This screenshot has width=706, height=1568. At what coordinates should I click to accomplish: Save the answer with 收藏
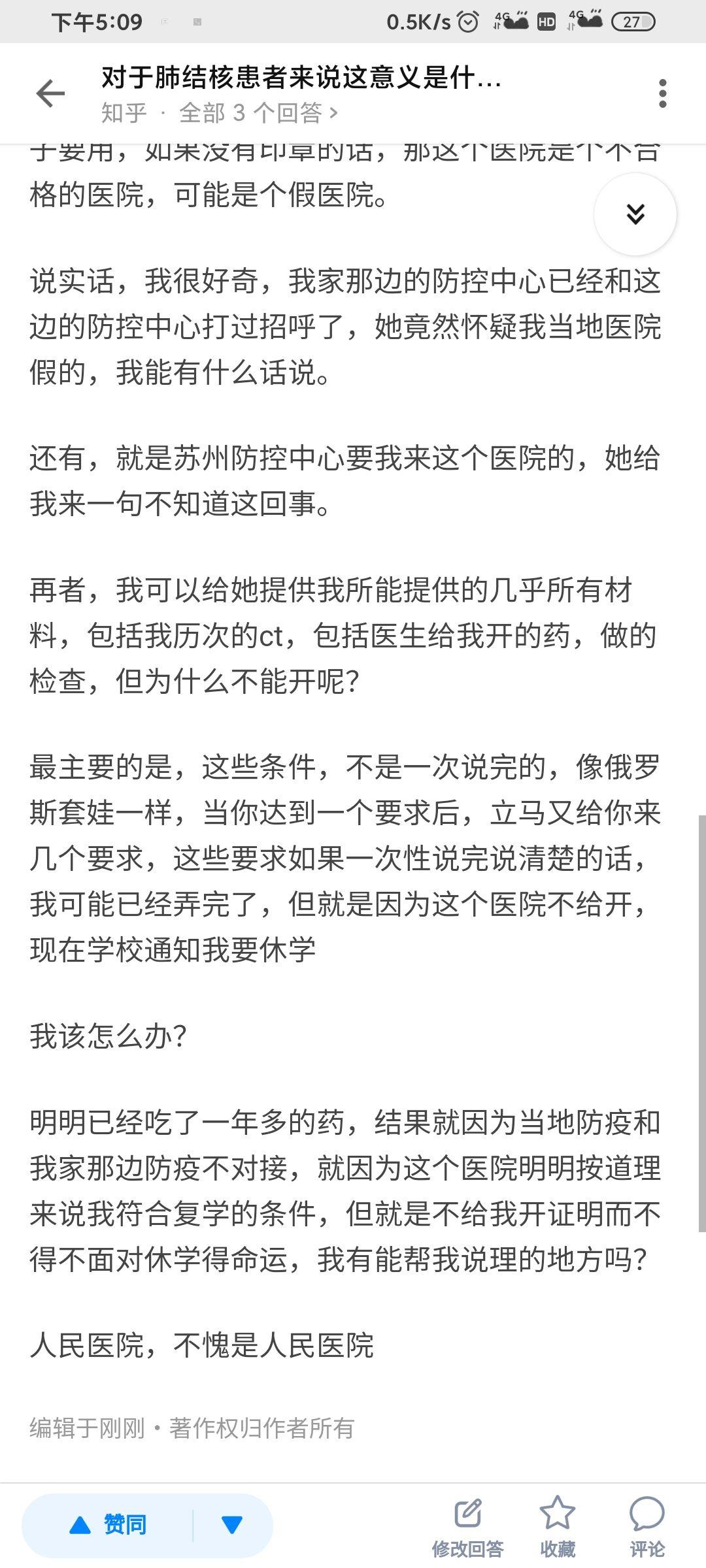pos(557,1527)
